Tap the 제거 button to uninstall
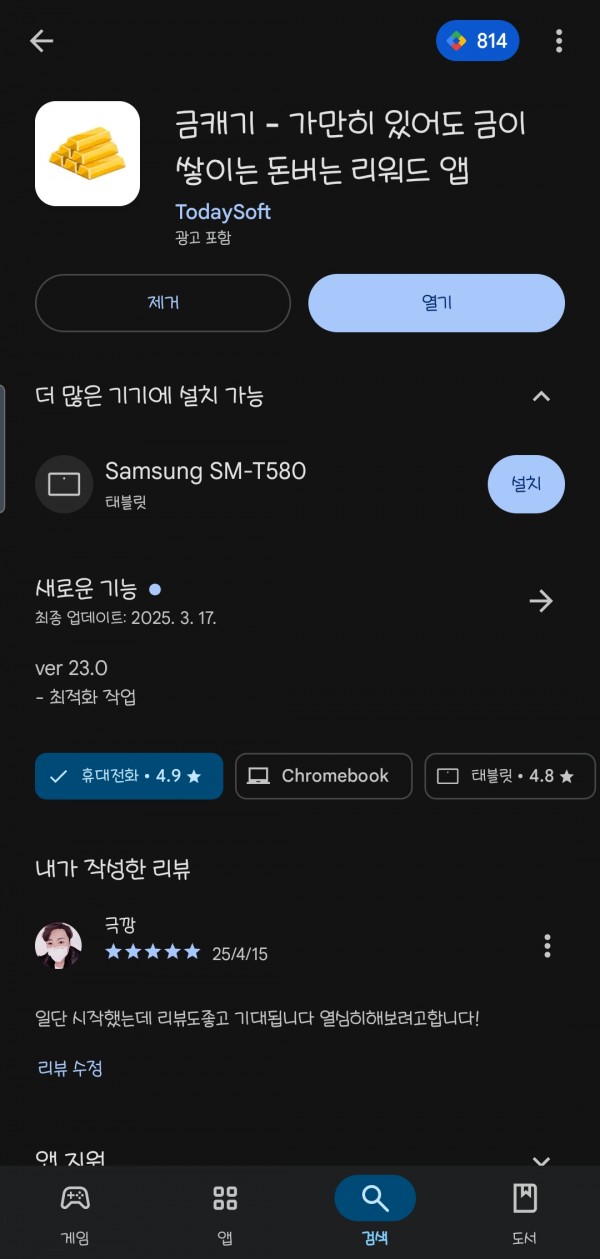 pos(163,303)
